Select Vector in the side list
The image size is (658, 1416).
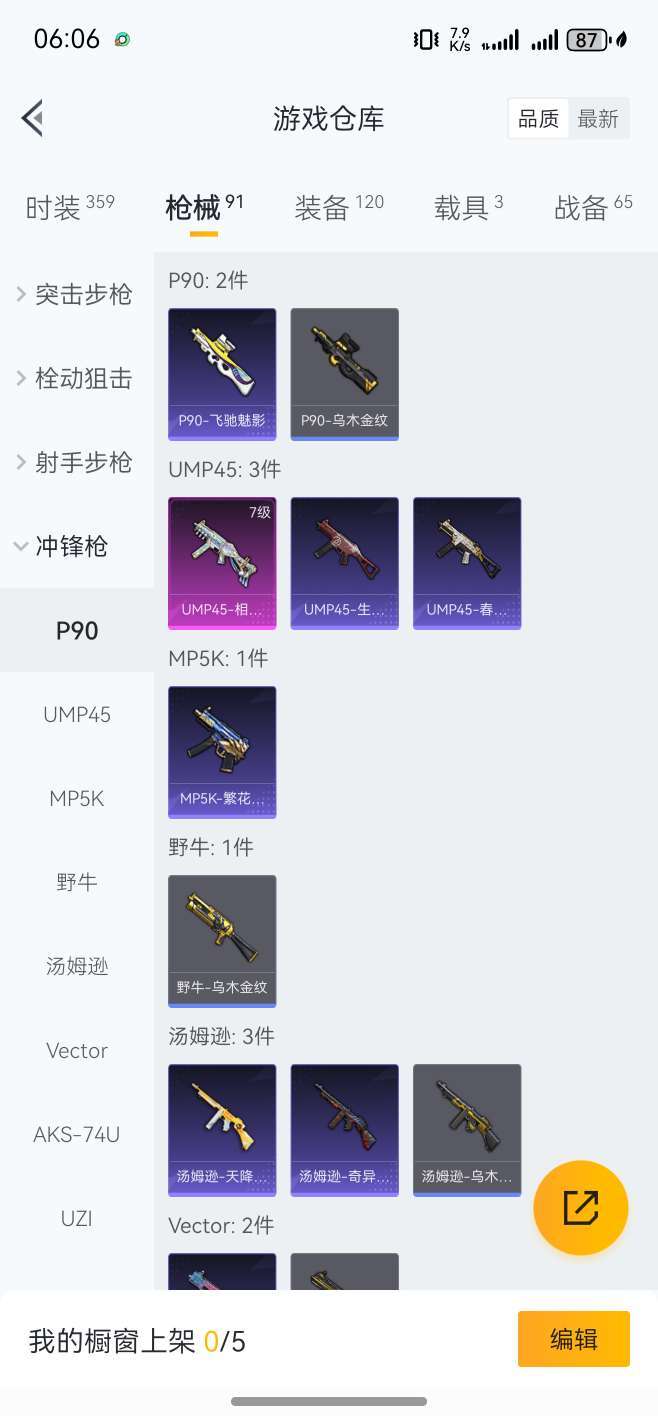click(x=77, y=1050)
